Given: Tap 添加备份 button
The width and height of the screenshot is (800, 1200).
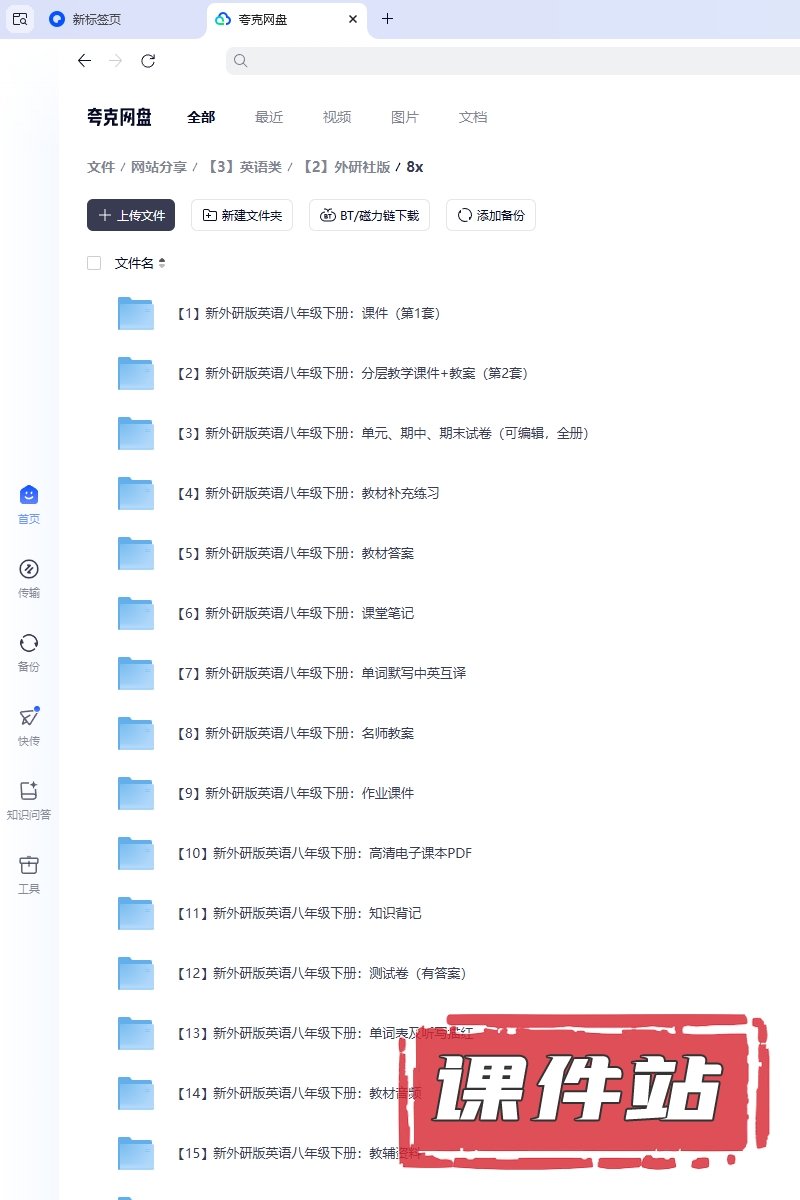Looking at the screenshot, I should [491, 215].
